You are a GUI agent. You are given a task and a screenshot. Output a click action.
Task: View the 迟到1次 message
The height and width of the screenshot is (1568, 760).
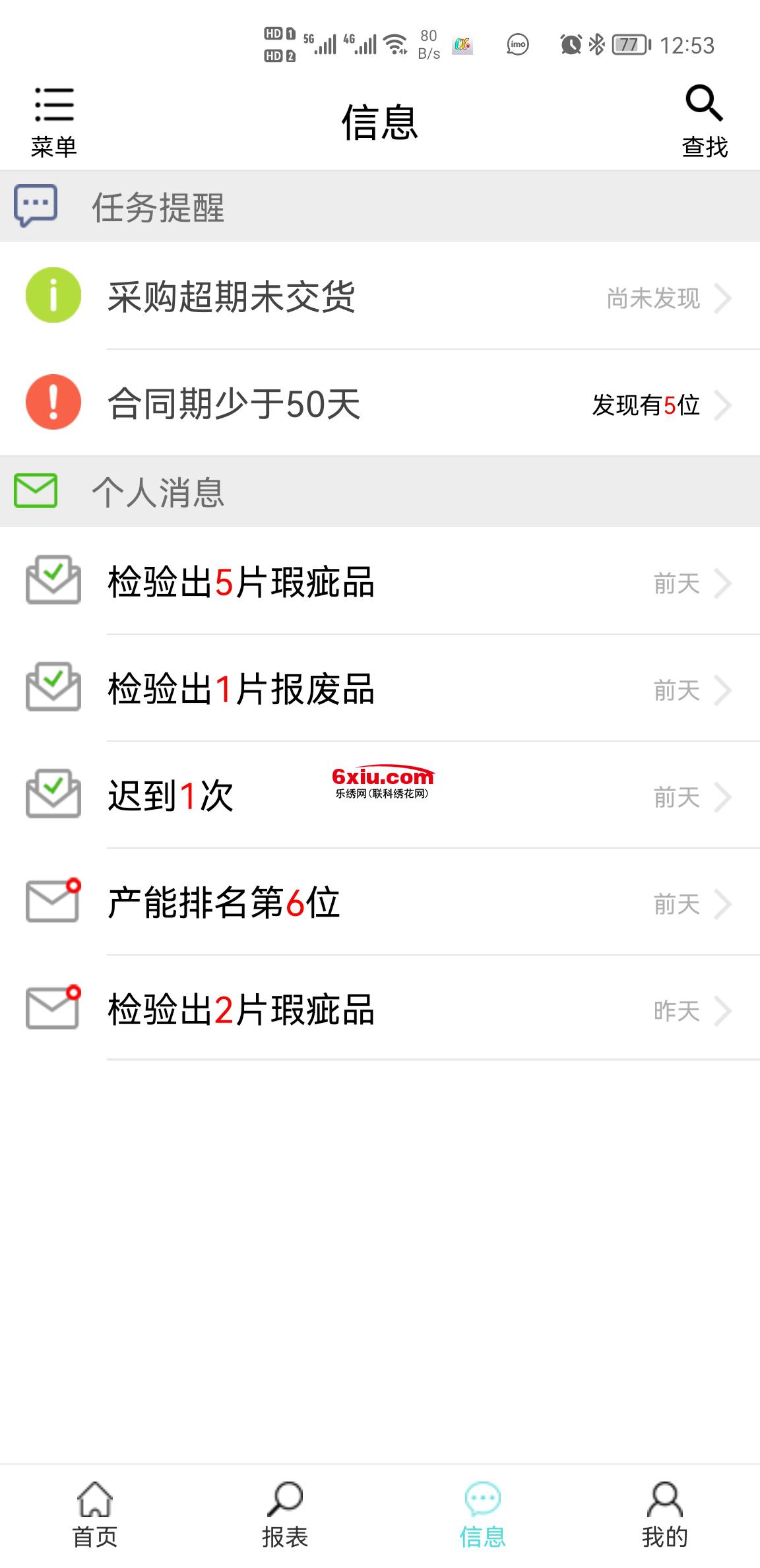pyautogui.click(x=380, y=796)
